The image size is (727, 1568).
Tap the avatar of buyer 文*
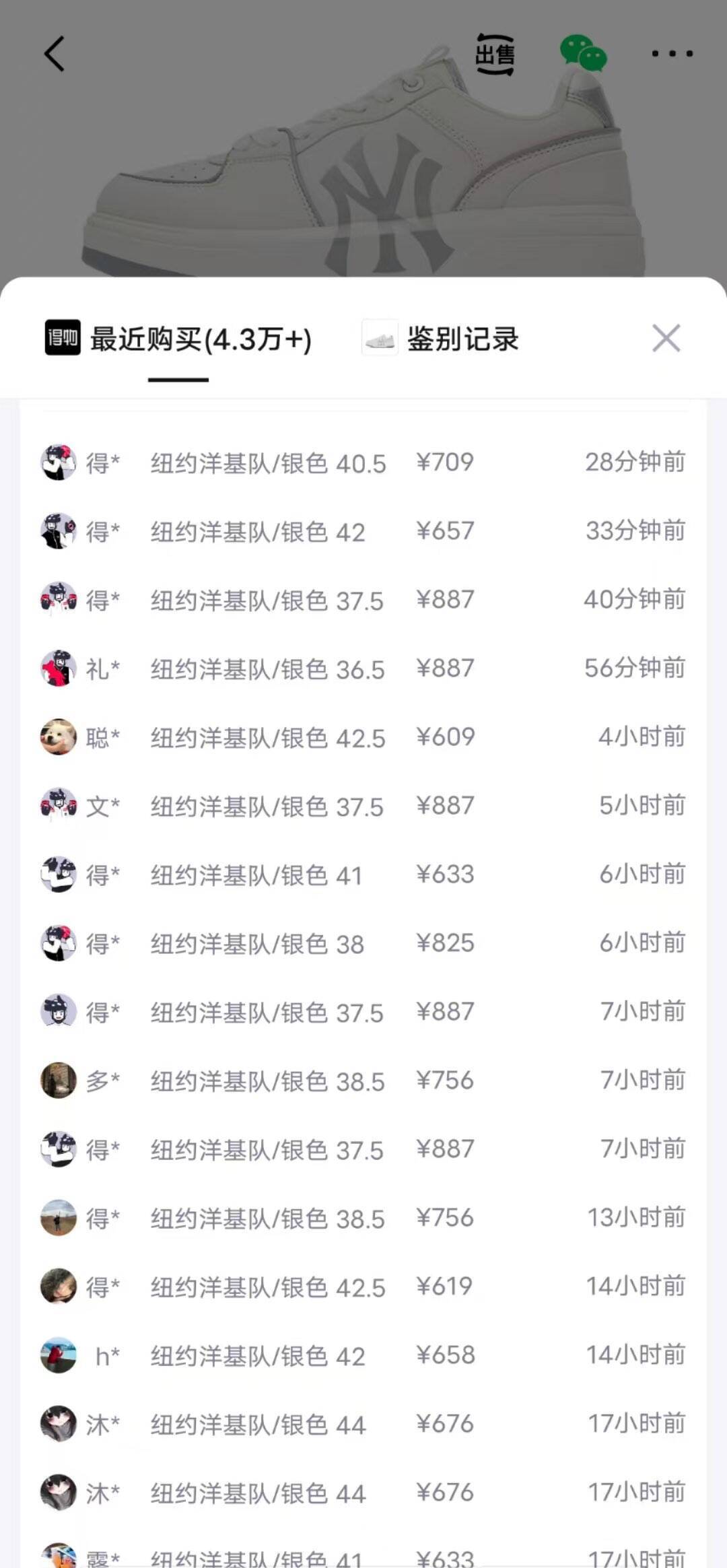[59, 807]
